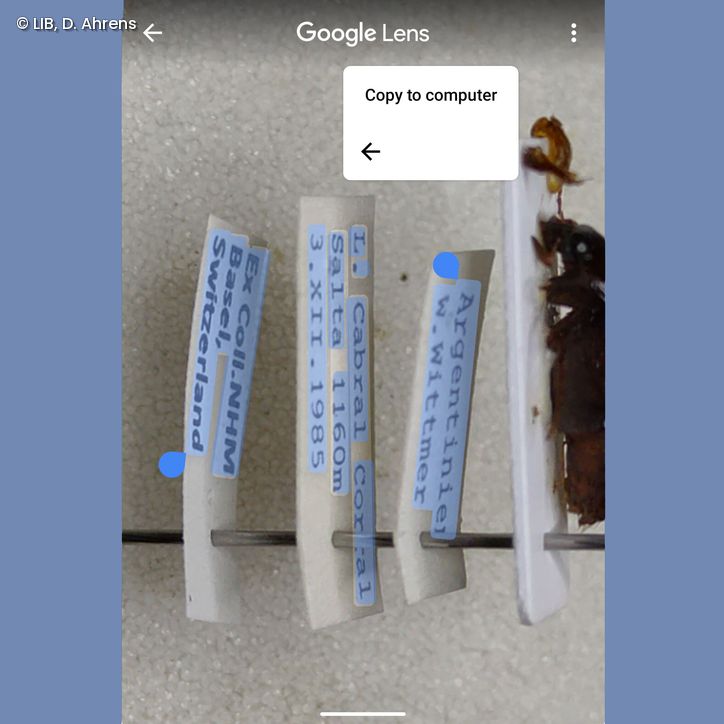
Task: Select Copy to computer option
Action: click(430, 96)
